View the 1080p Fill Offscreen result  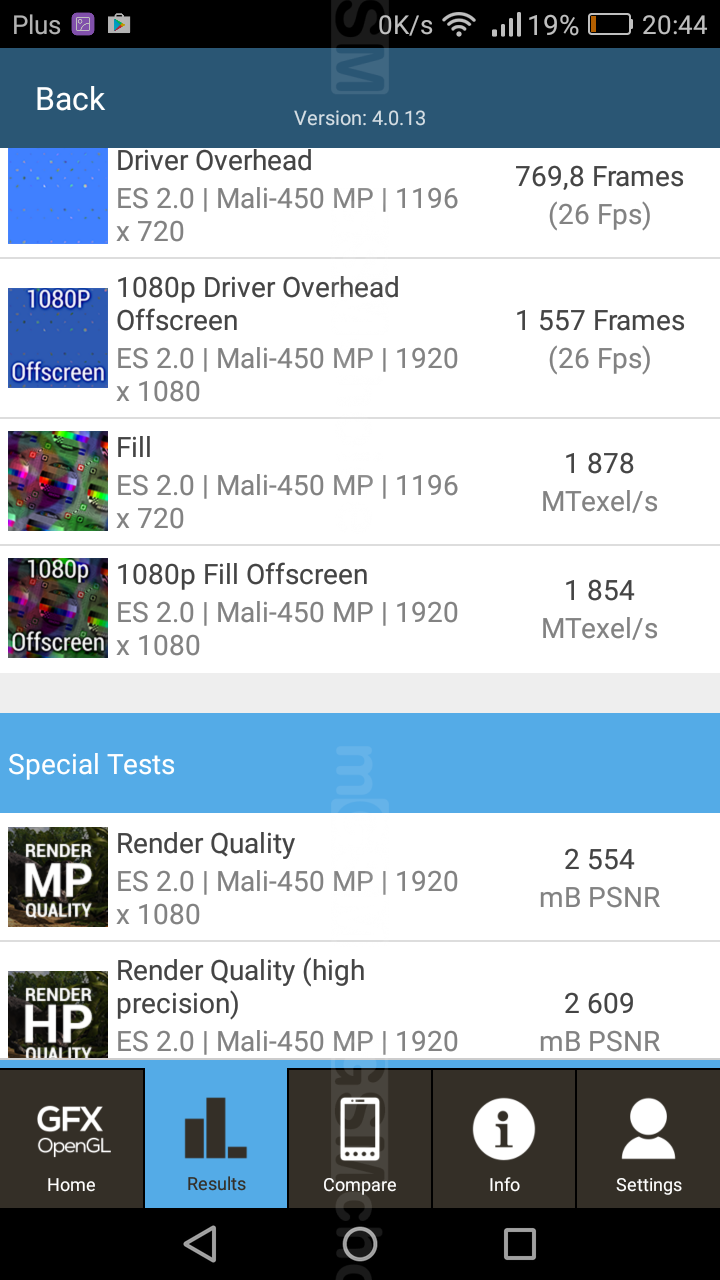pyautogui.click(x=360, y=609)
